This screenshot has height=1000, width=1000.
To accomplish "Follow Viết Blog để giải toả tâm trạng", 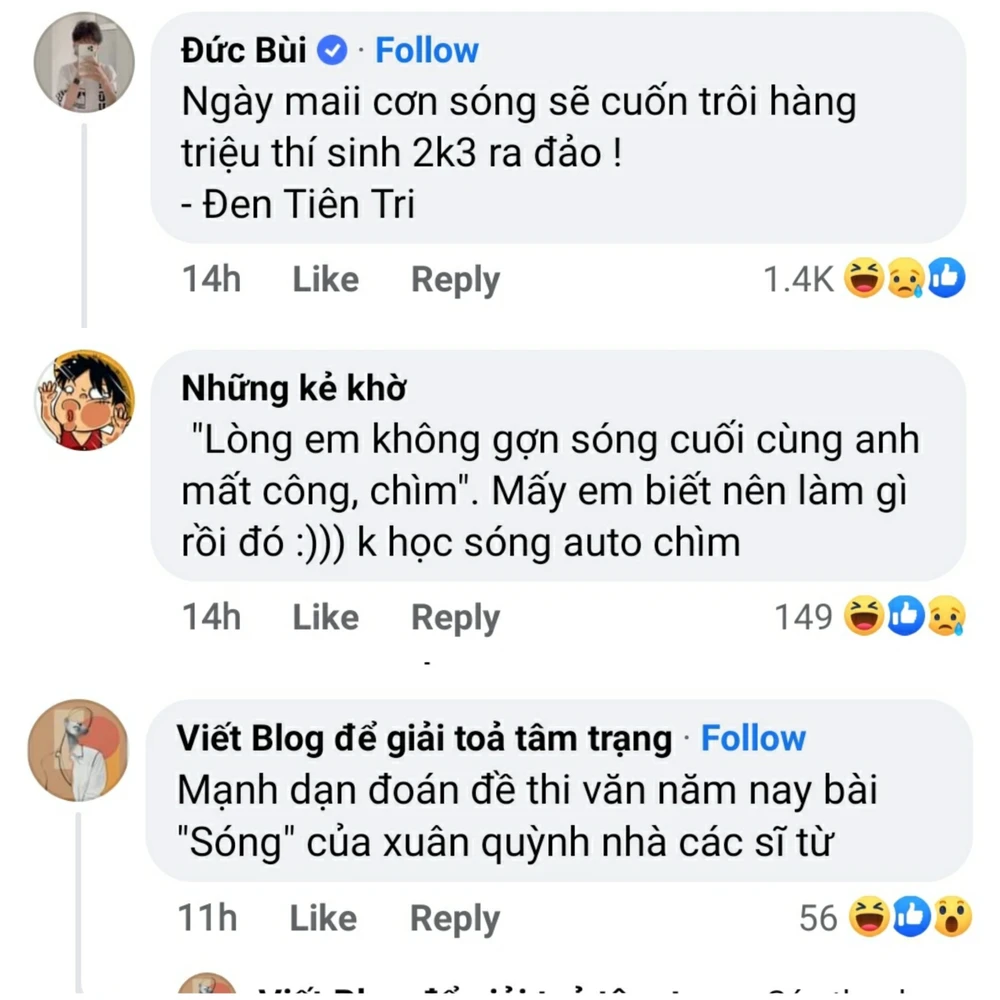I will coord(752,739).
